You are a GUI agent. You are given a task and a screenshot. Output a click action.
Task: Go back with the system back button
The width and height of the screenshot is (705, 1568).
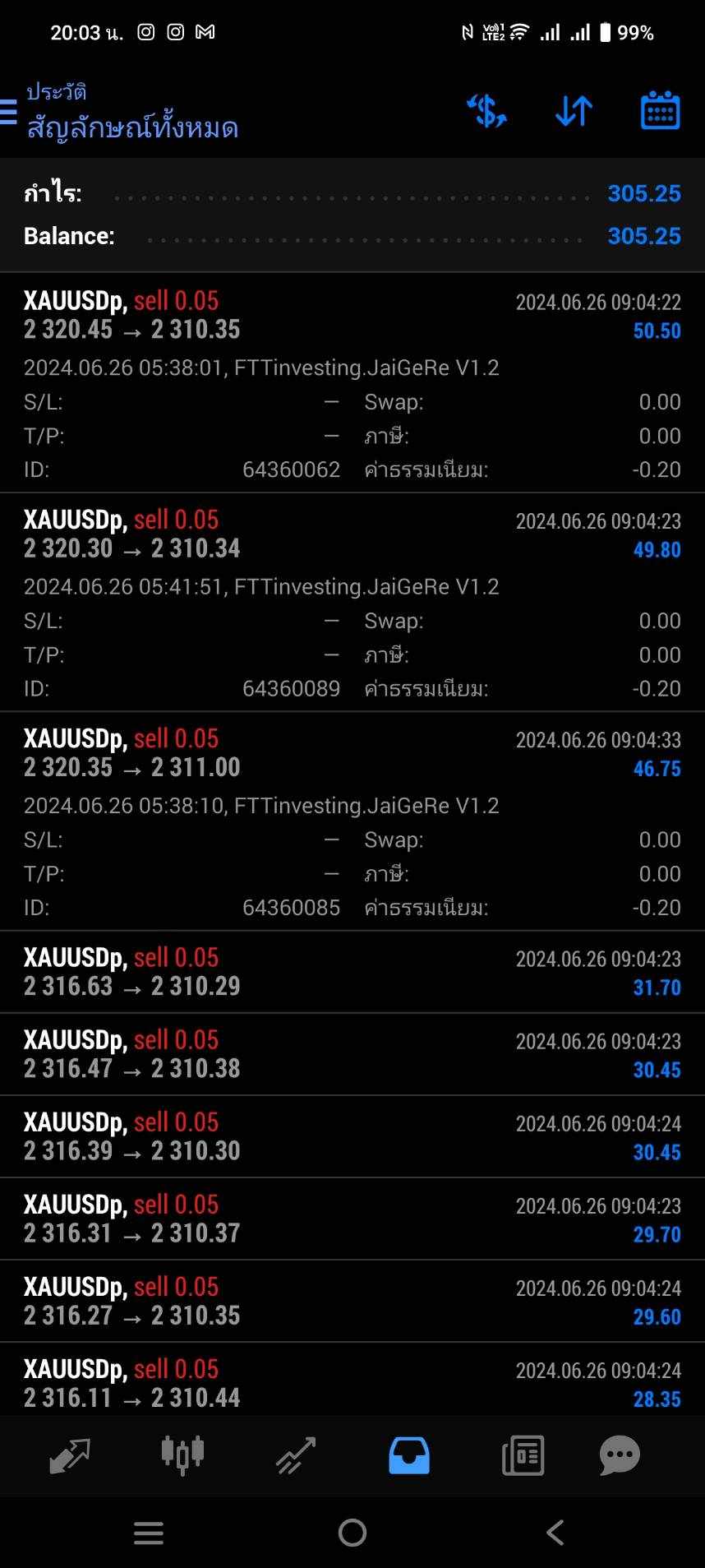tap(555, 1532)
